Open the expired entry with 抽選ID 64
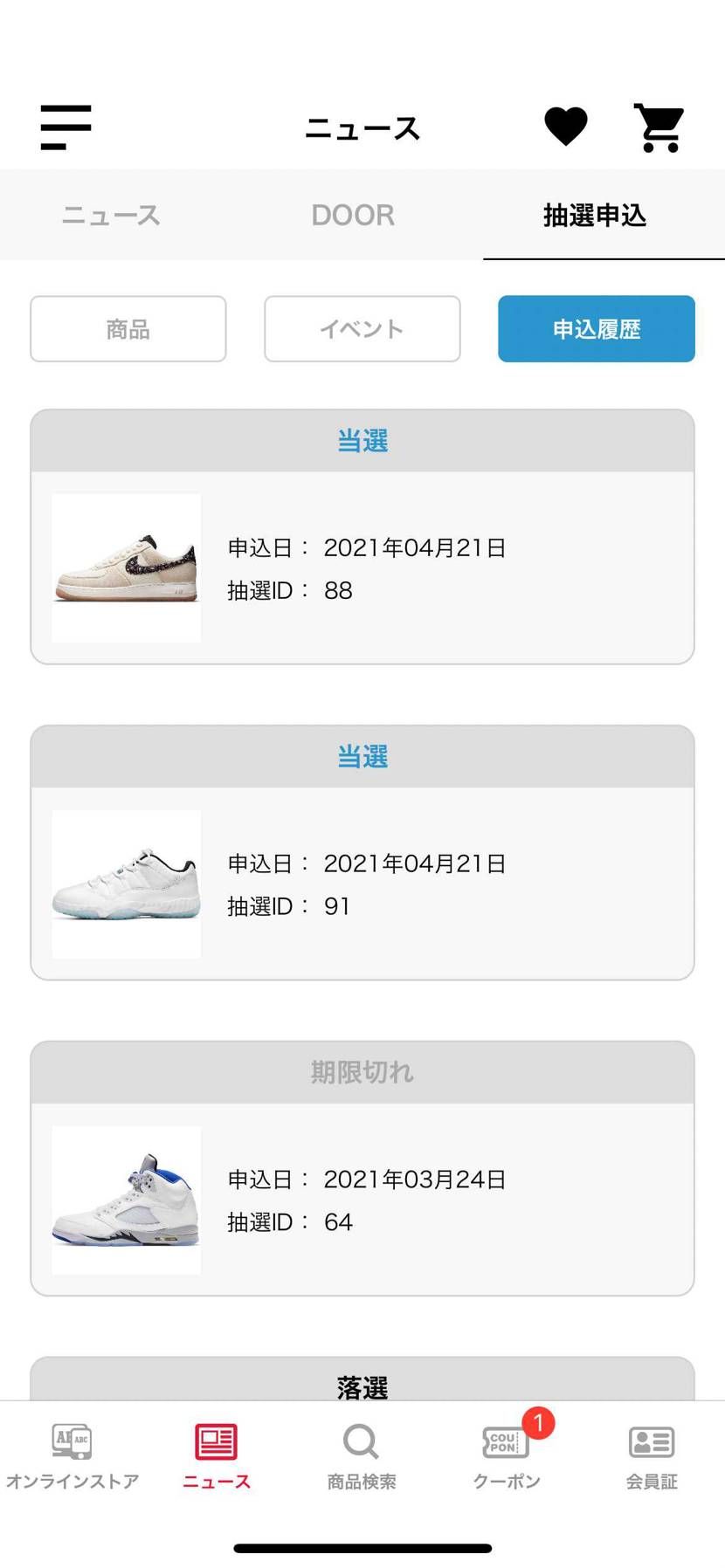This screenshot has width=725, height=1568. [x=362, y=1200]
